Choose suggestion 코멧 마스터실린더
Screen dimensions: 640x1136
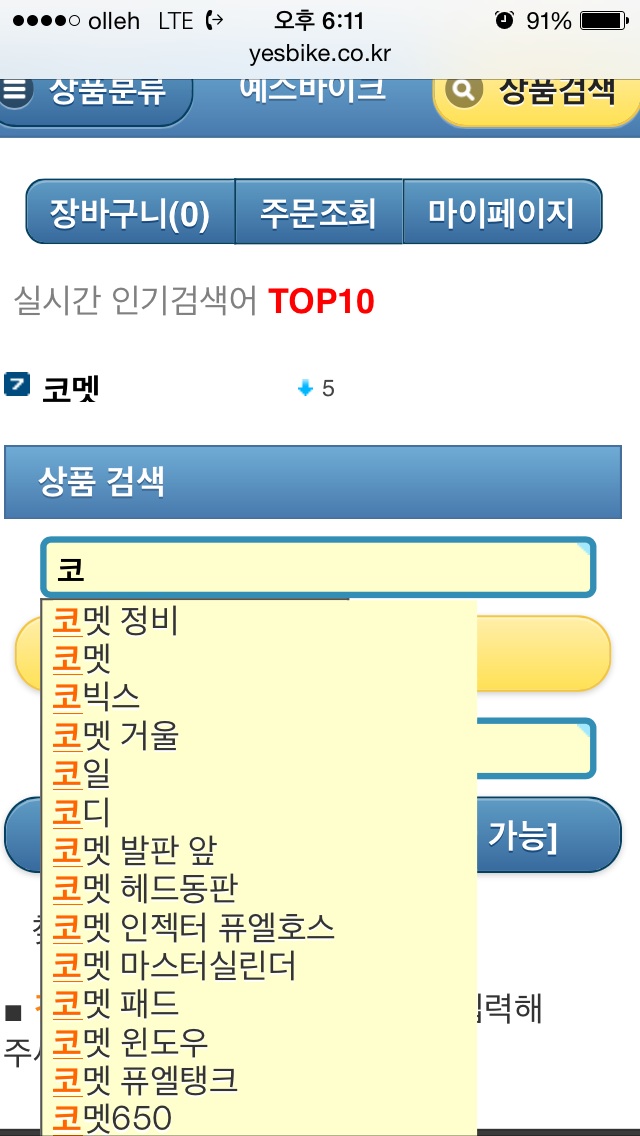(174, 965)
